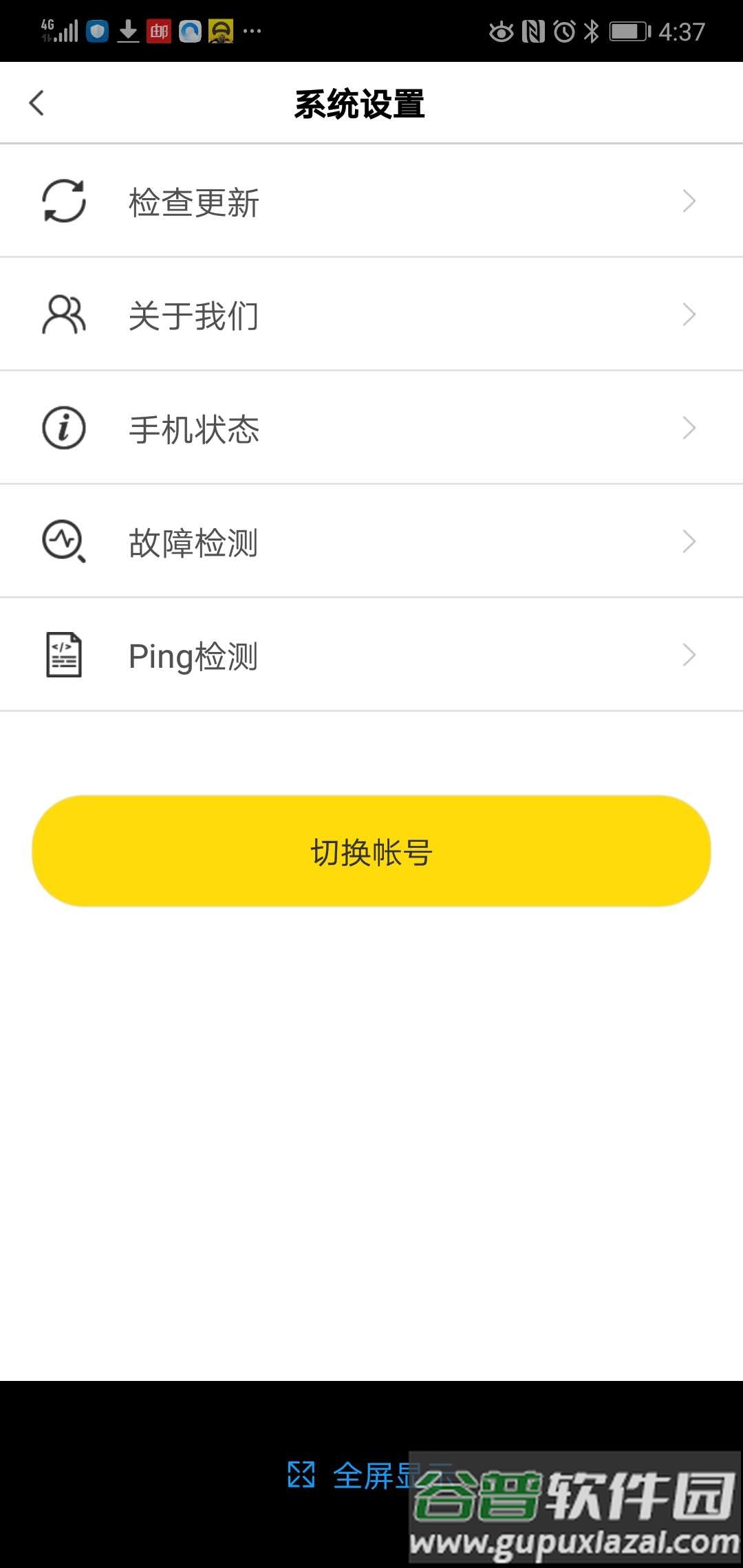The width and height of the screenshot is (743, 1568).
Task: Tap the yellow 切换帐号 button
Action: click(x=371, y=851)
